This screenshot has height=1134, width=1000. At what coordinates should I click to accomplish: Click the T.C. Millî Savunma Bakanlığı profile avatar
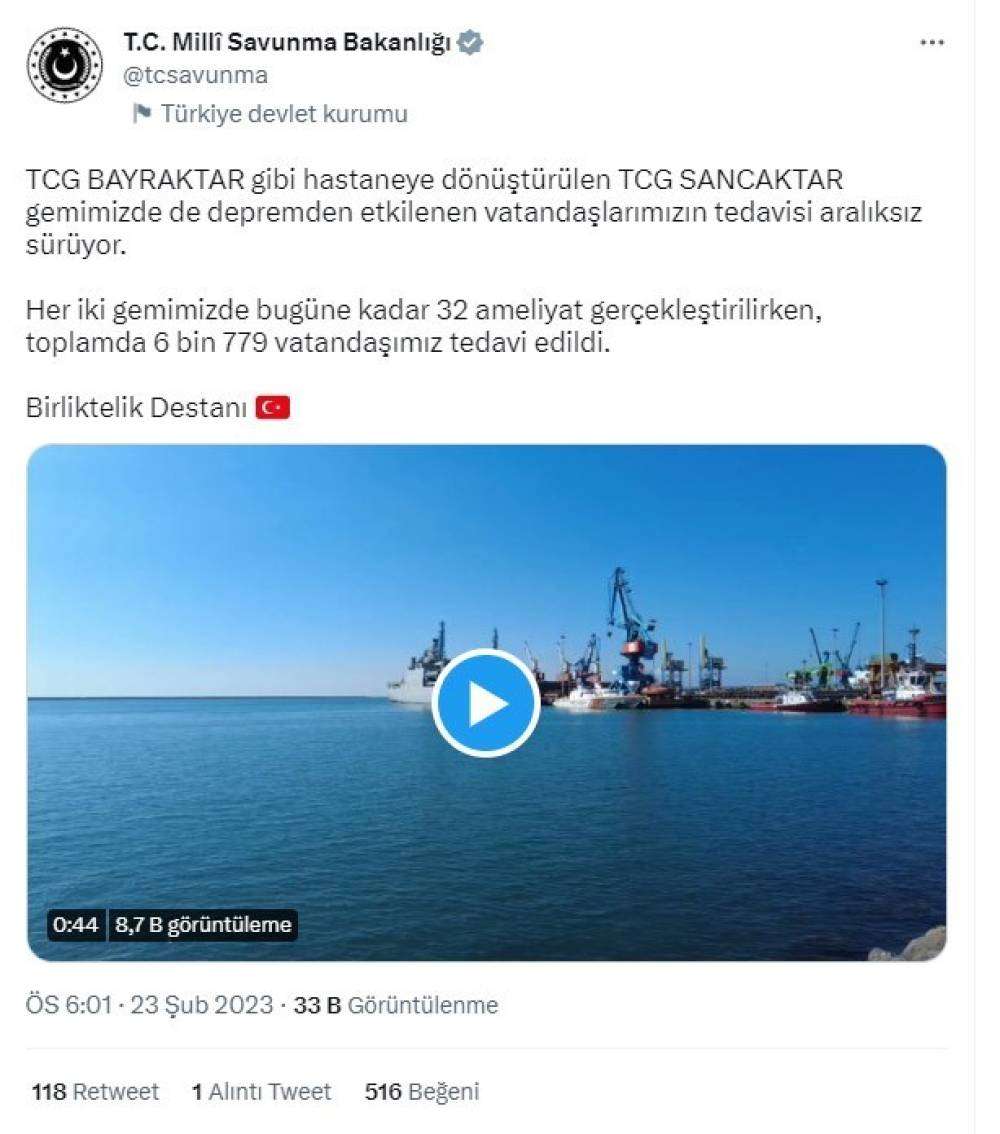click(64, 64)
